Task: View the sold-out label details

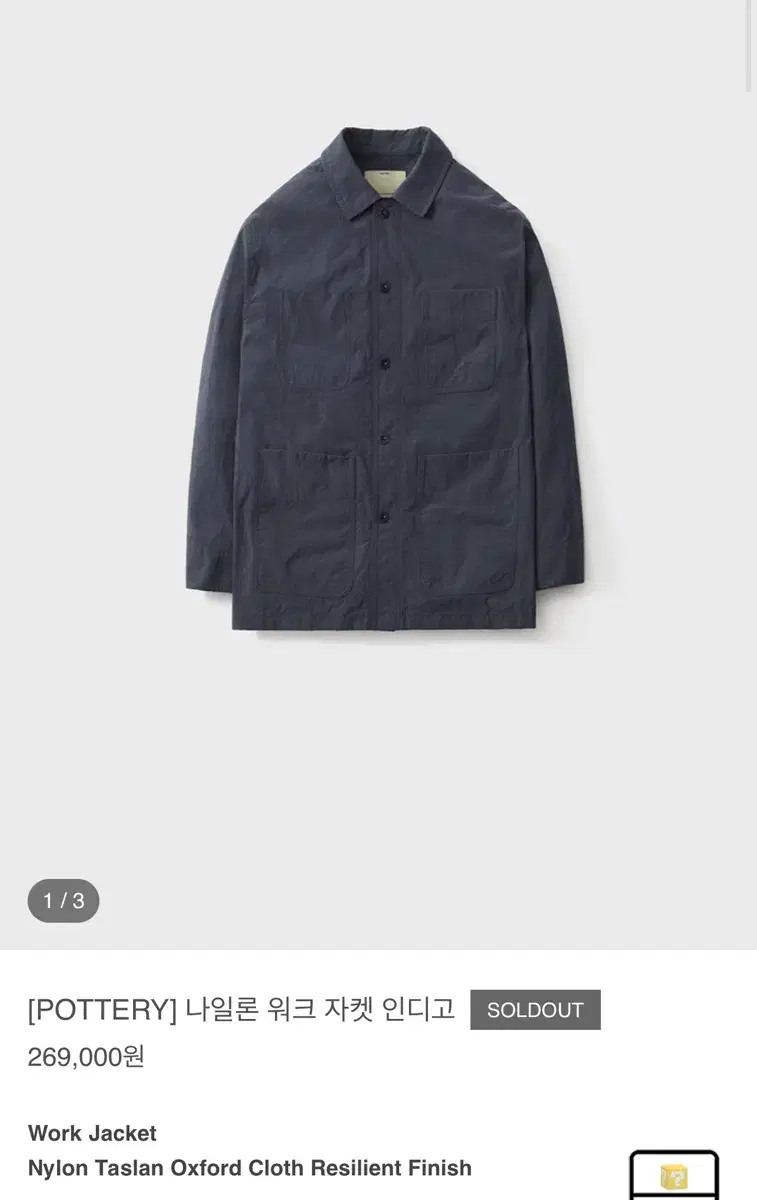Action: [535, 1010]
